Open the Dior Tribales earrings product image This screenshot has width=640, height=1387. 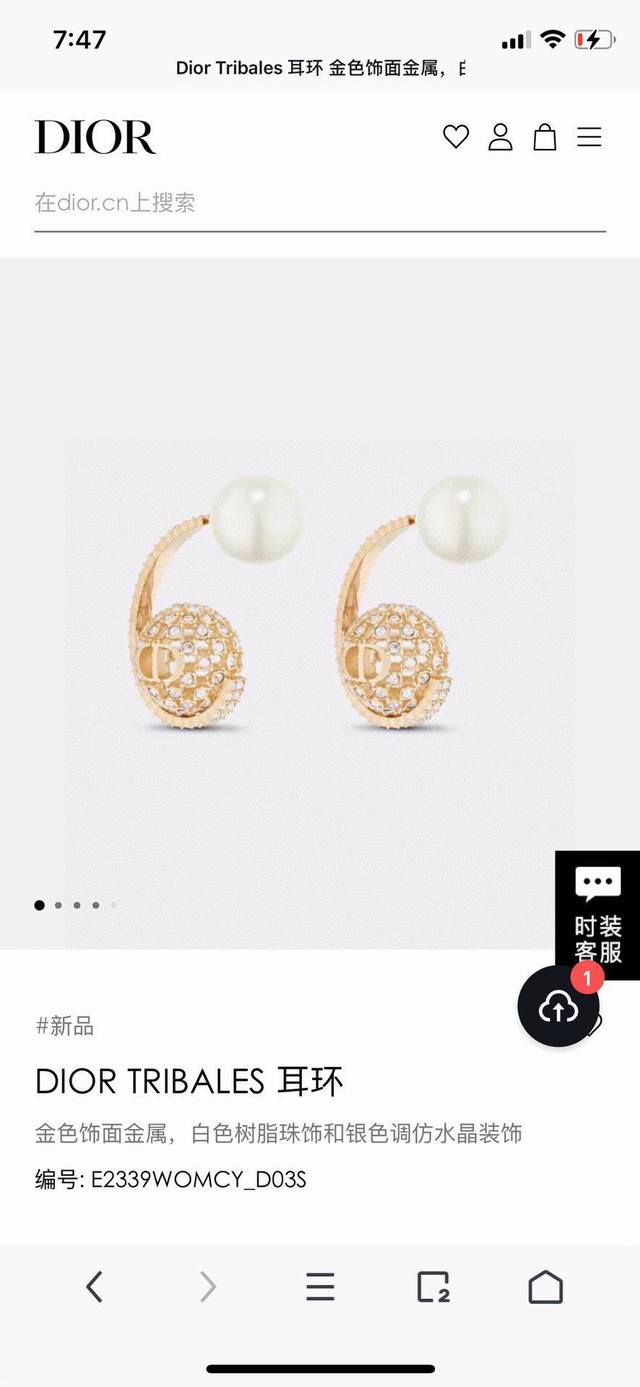[320, 605]
